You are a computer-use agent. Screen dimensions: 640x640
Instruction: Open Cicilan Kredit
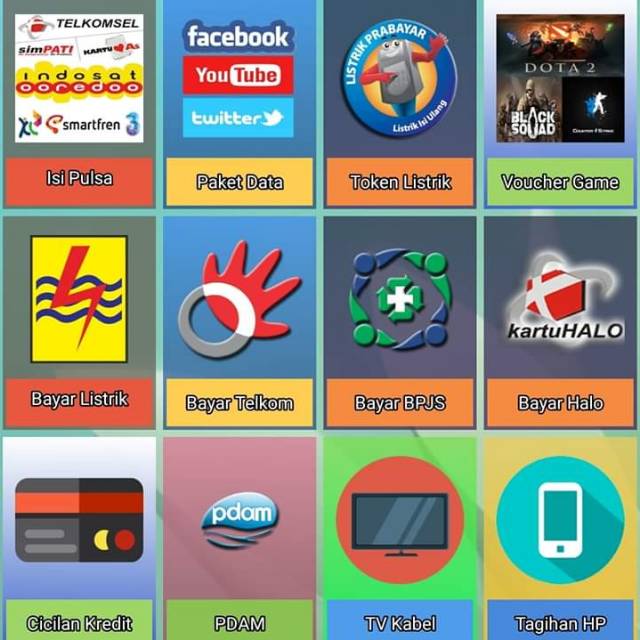pos(79,535)
